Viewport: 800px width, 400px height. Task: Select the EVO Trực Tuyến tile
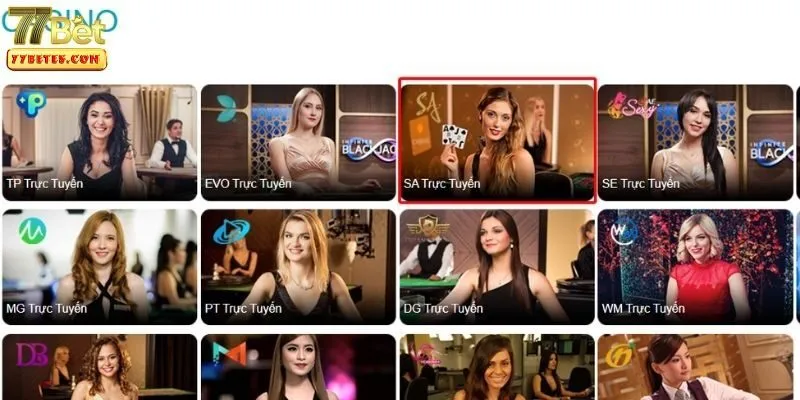coord(298,142)
